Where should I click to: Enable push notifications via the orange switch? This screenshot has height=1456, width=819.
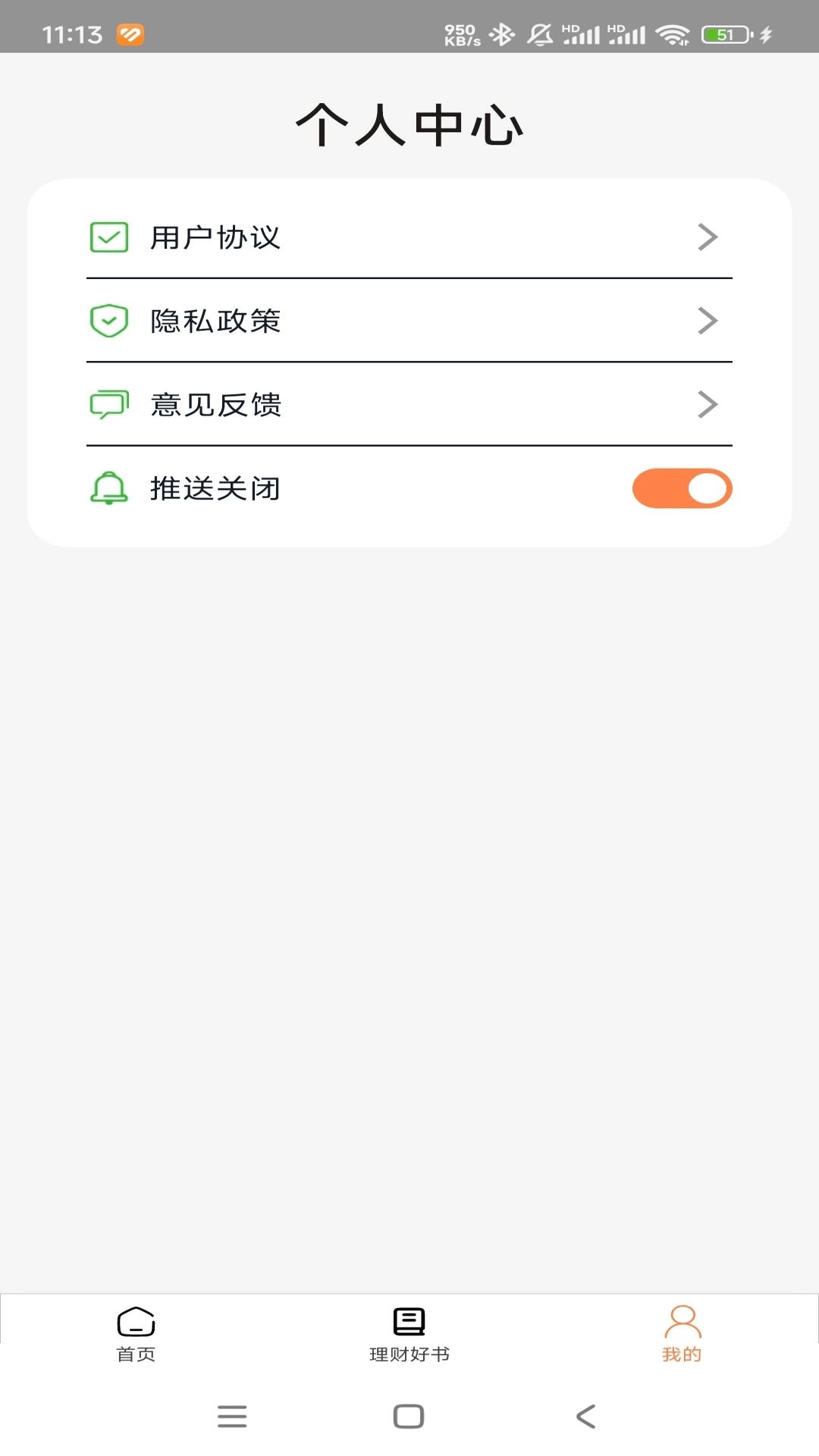(682, 488)
